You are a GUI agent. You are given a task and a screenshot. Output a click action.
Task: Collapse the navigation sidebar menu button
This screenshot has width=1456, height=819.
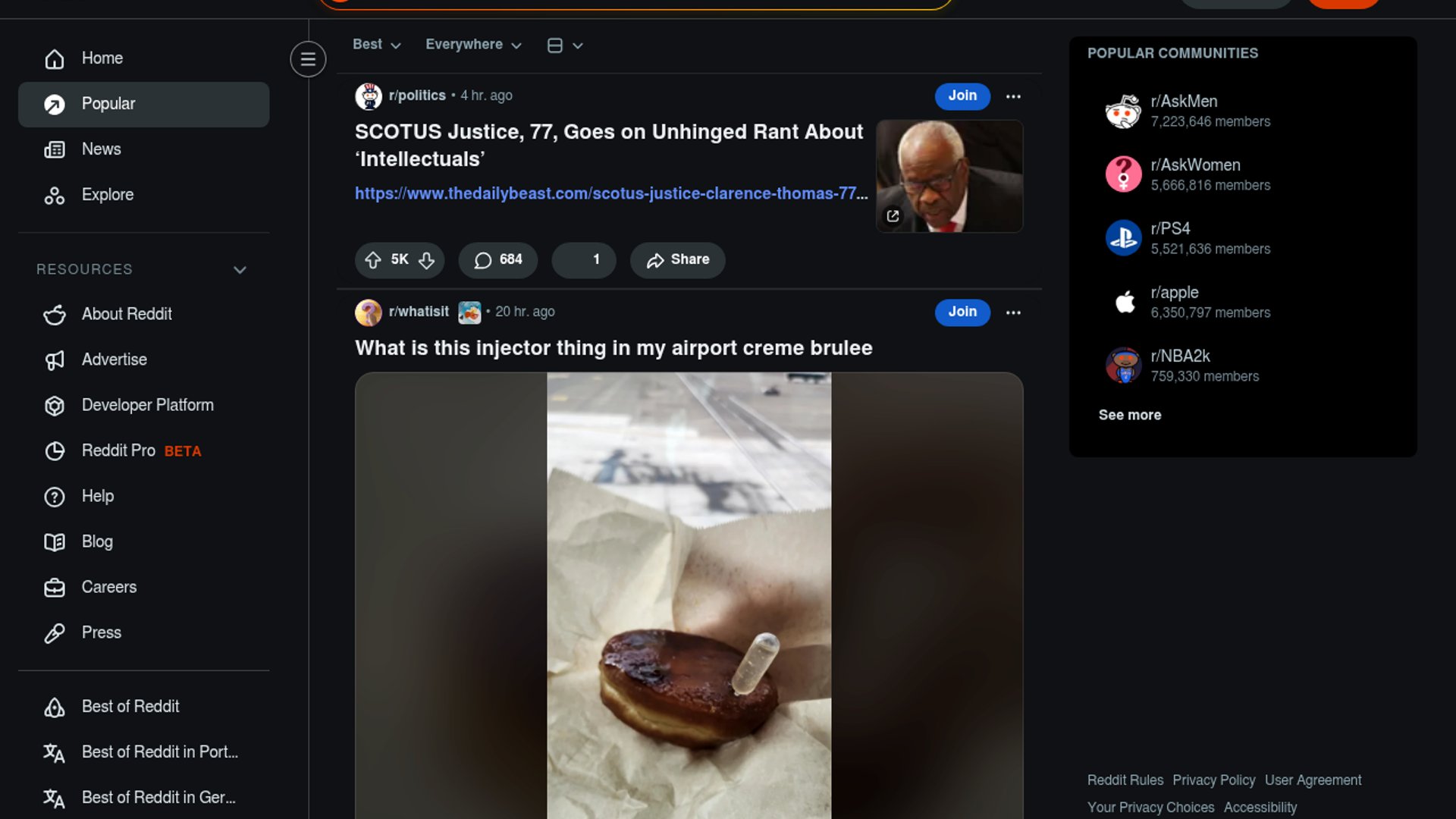[308, 59]
